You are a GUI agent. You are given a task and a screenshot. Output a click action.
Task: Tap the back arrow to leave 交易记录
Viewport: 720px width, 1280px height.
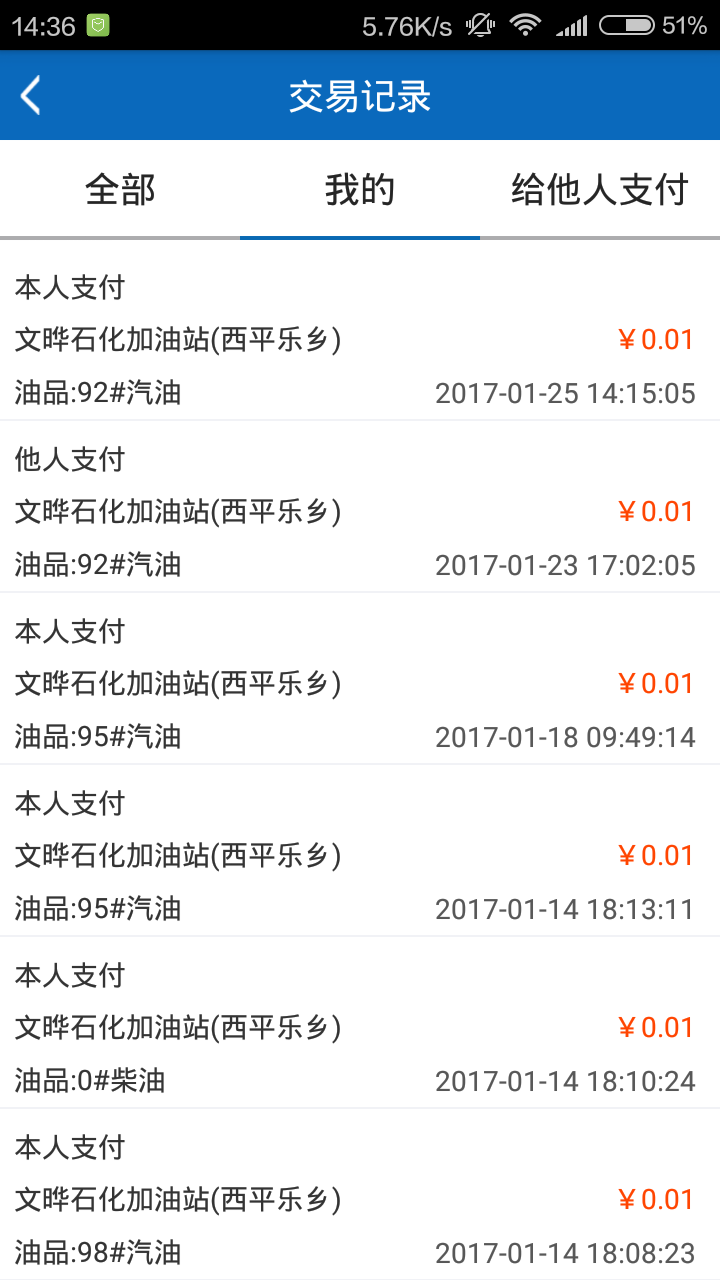coord(30,94)
